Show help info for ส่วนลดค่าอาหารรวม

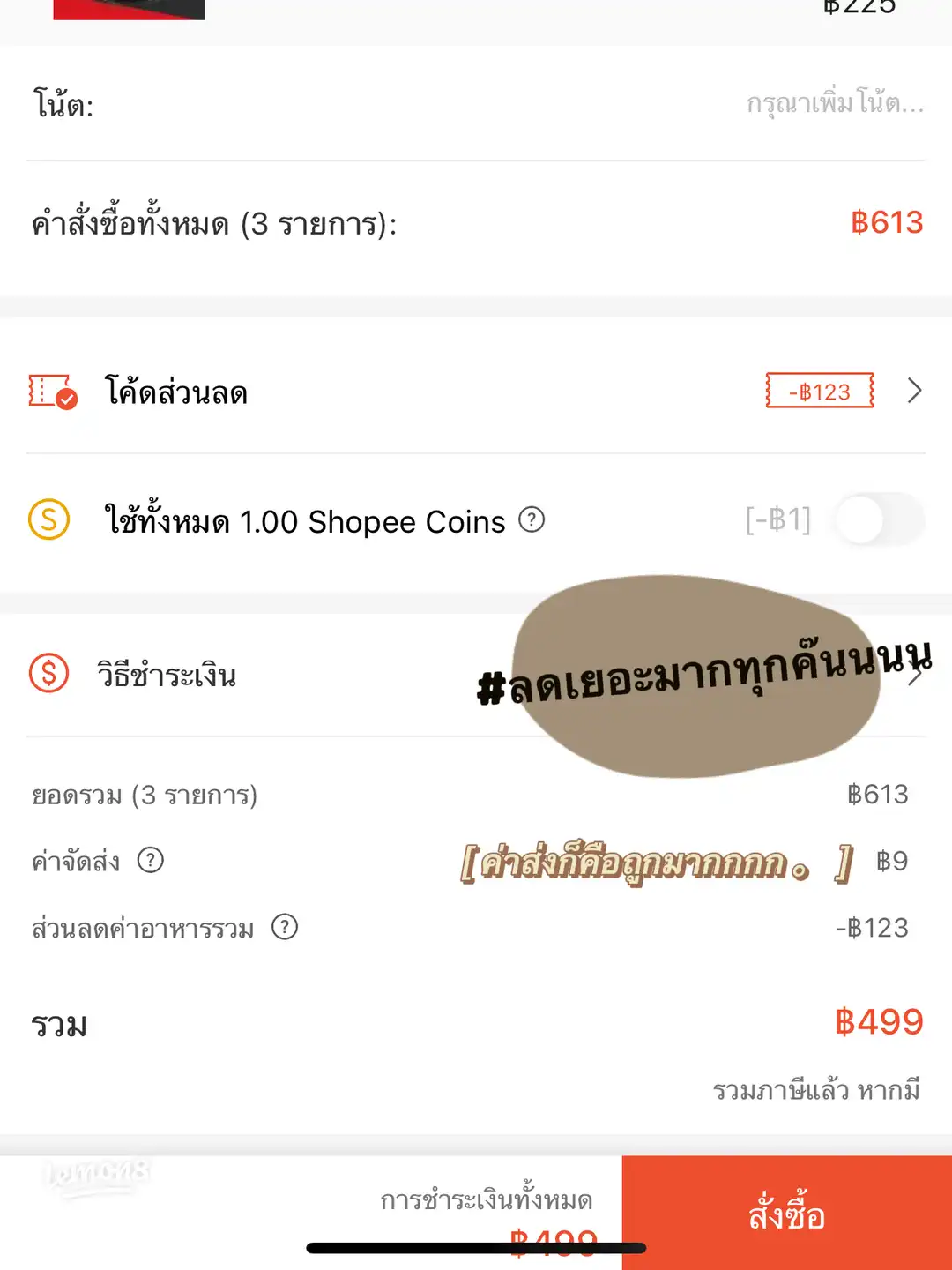pos(285,927)
